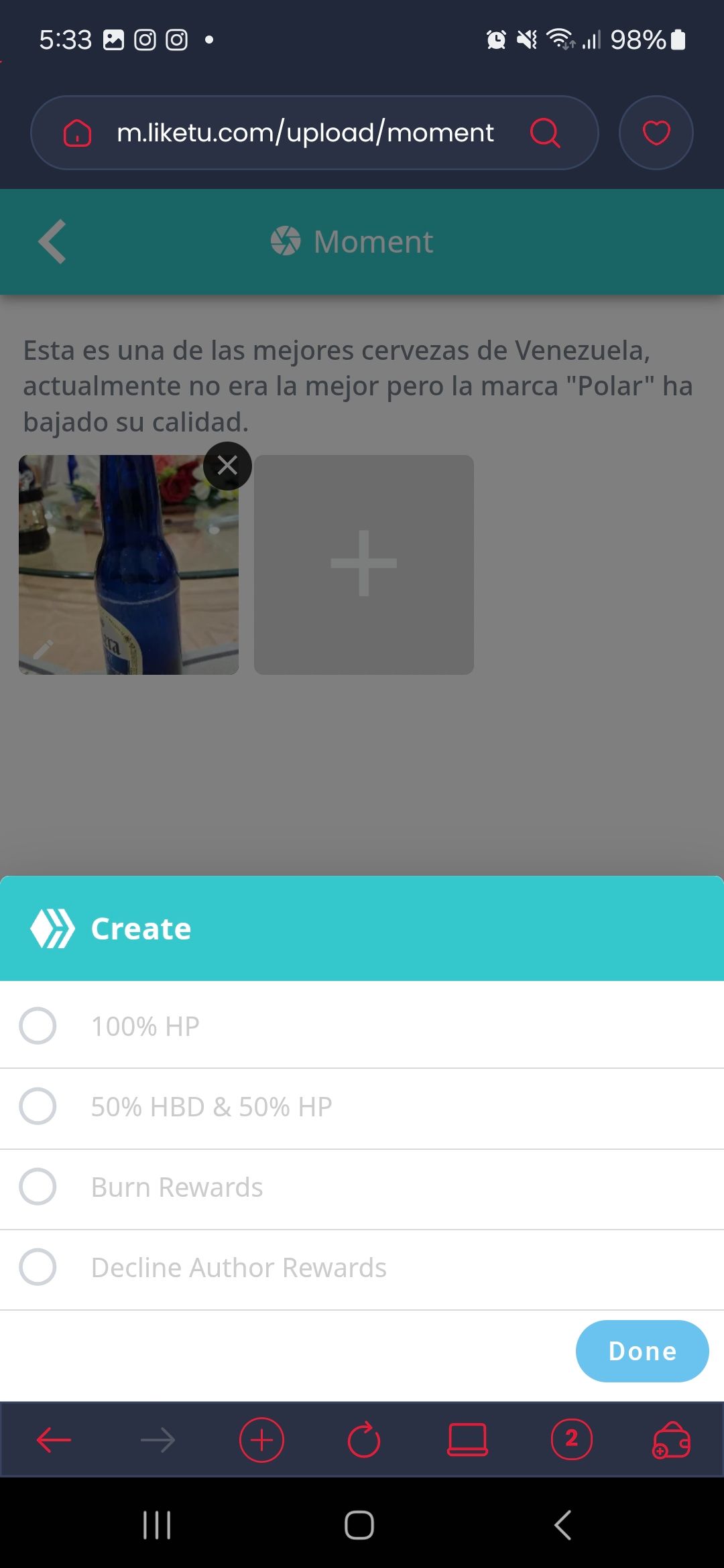Open the tab switcher showing 2 tabs
Screen dimensions: 724x1568
571,1439
